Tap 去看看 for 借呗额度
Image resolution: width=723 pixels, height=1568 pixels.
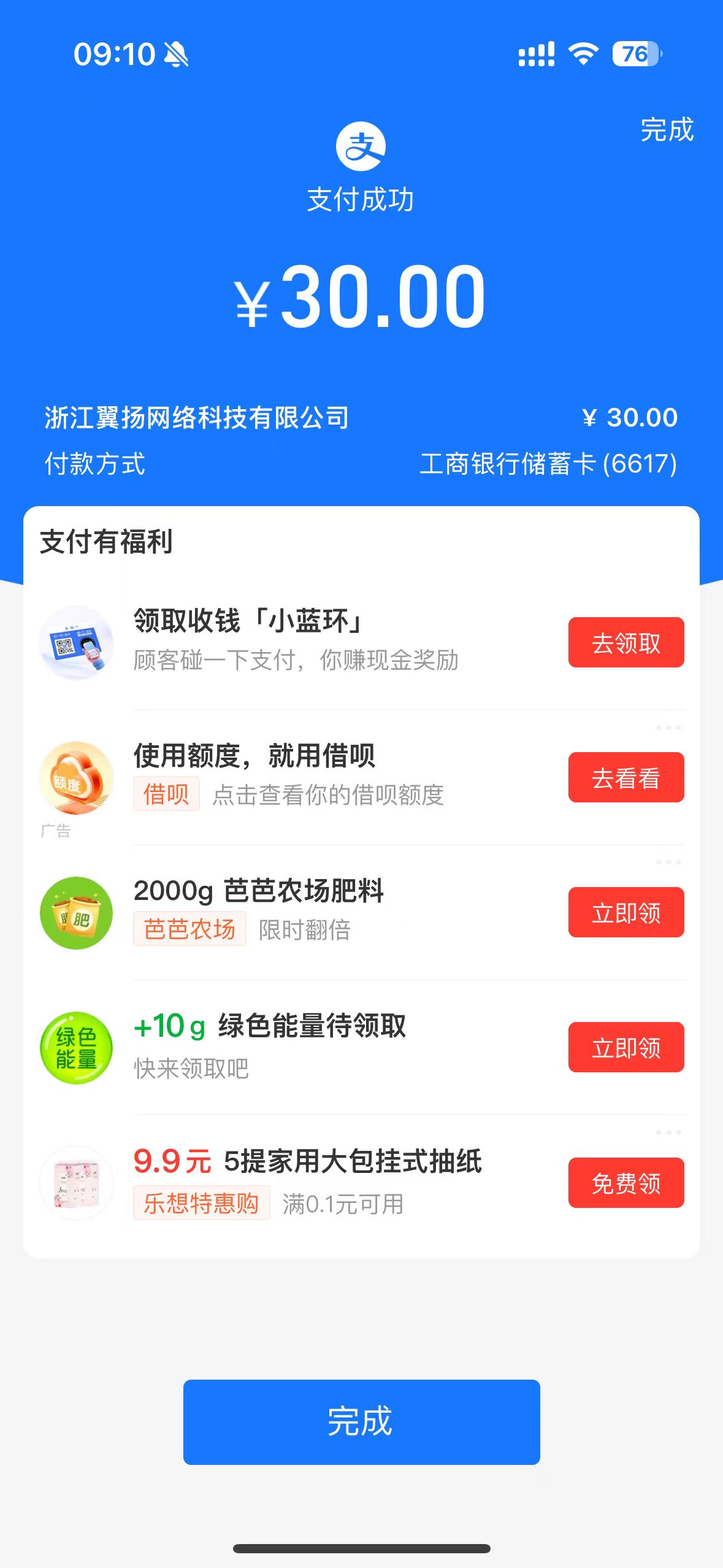625,777
